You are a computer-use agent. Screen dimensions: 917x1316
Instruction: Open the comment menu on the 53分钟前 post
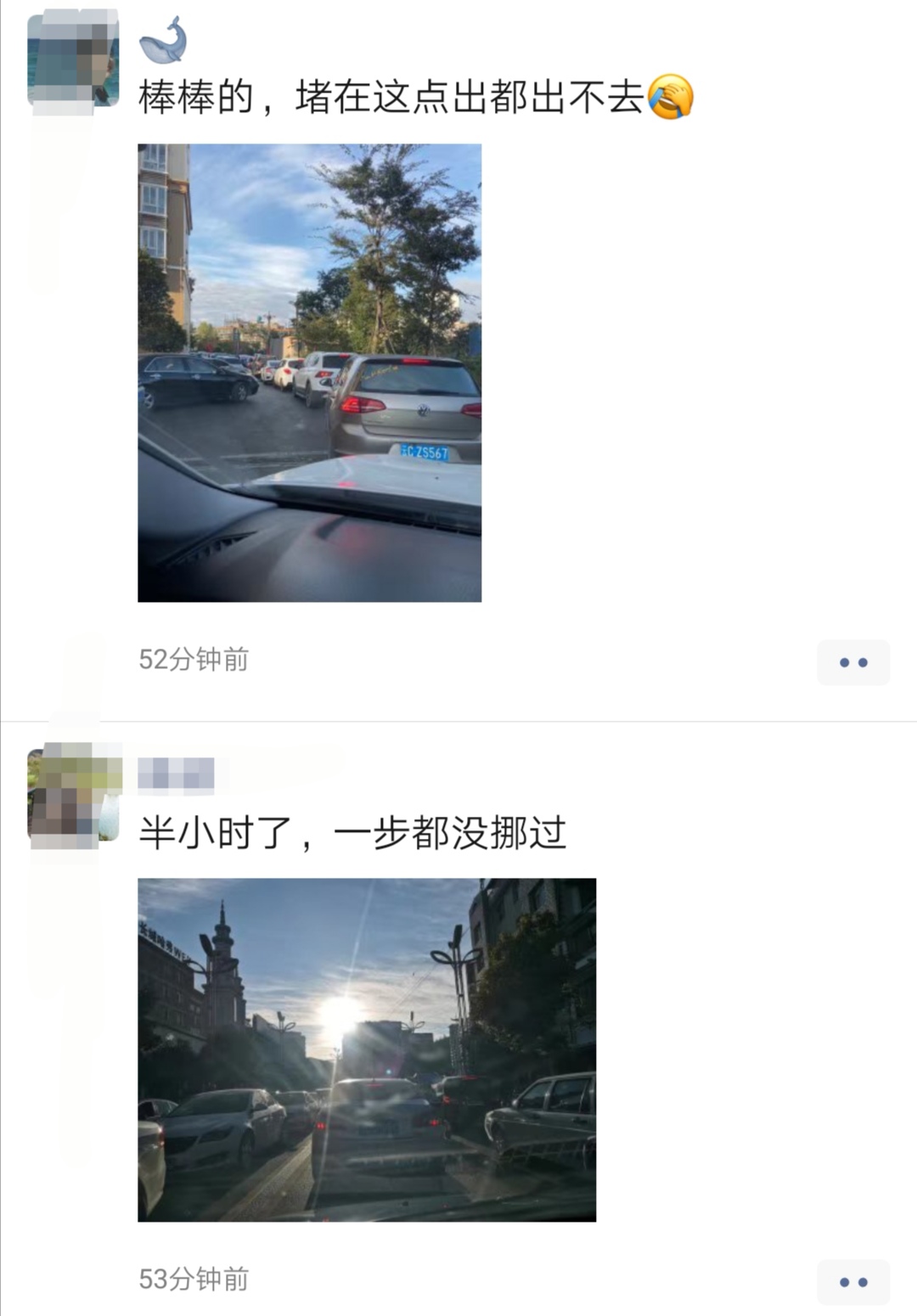852,1282
